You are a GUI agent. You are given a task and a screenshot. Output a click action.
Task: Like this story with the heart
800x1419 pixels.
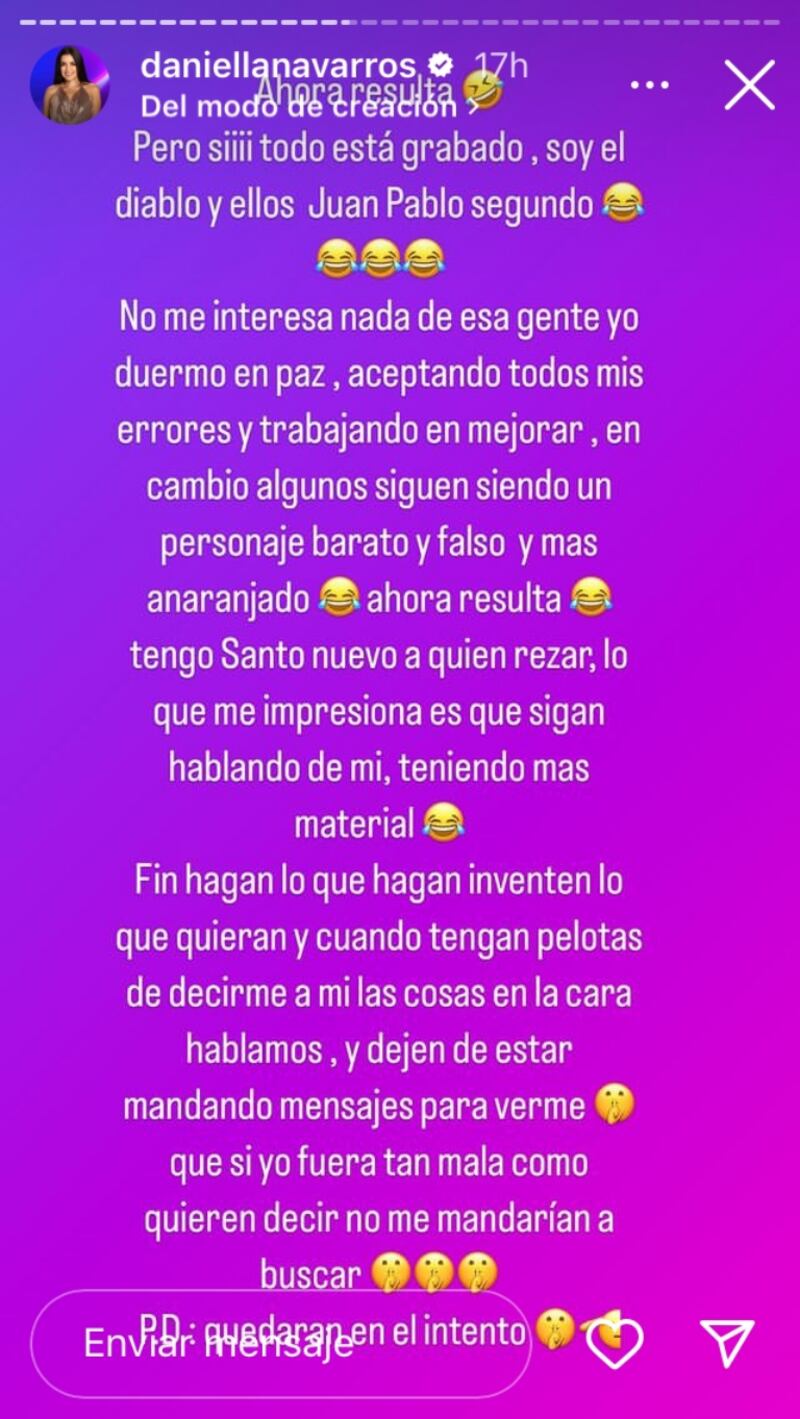(x=614, y=1343)
